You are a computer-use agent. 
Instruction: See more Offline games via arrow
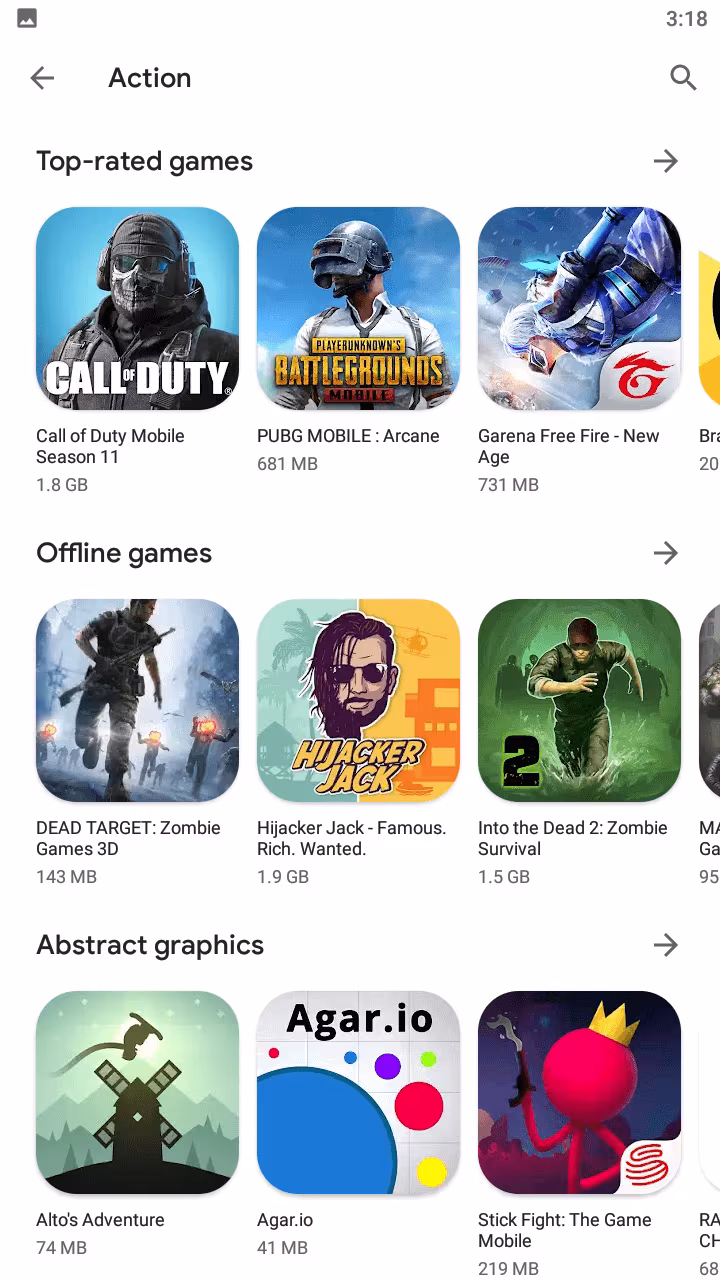click(x=665, y=553)
